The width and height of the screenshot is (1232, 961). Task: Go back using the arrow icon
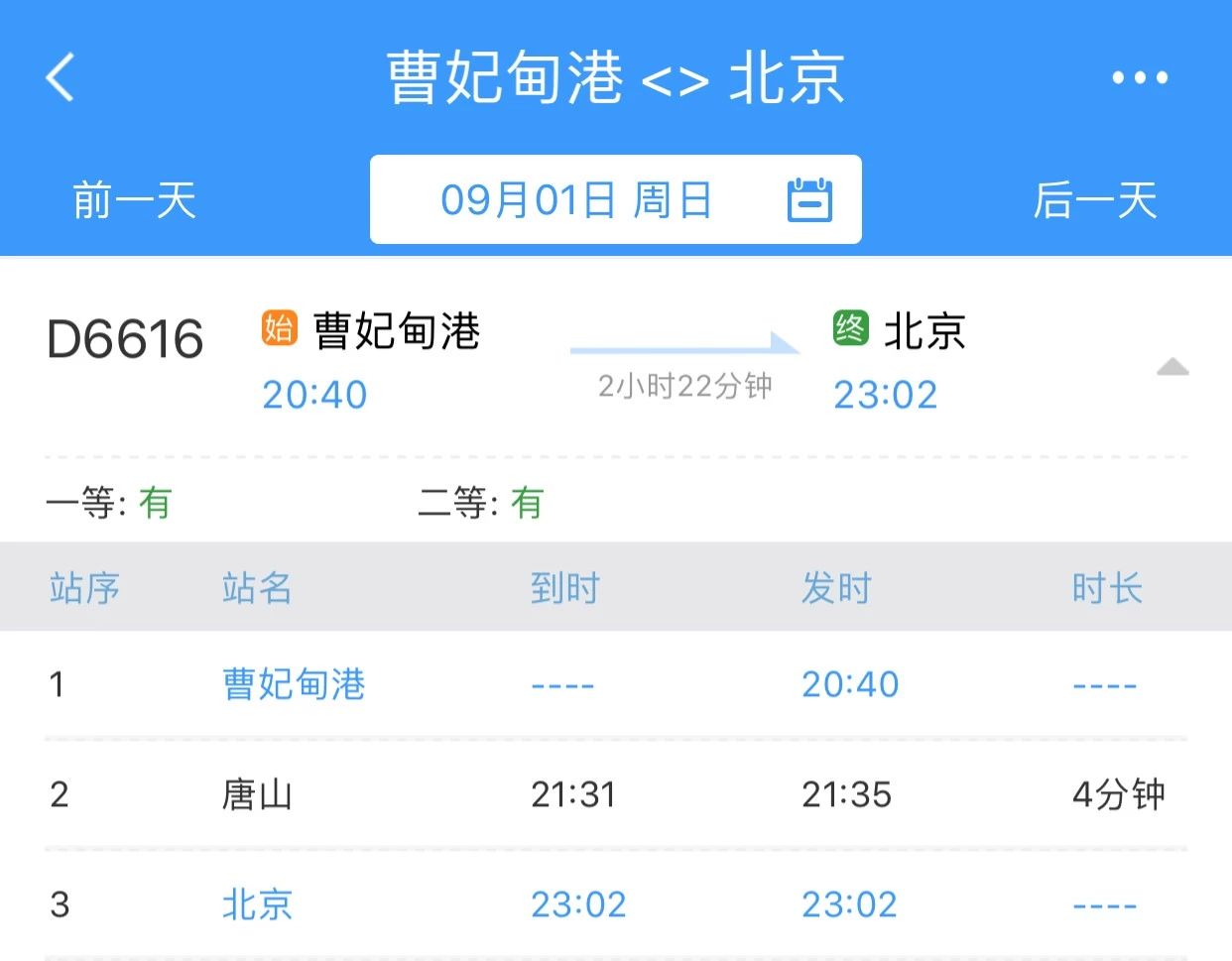coord(61,77)
